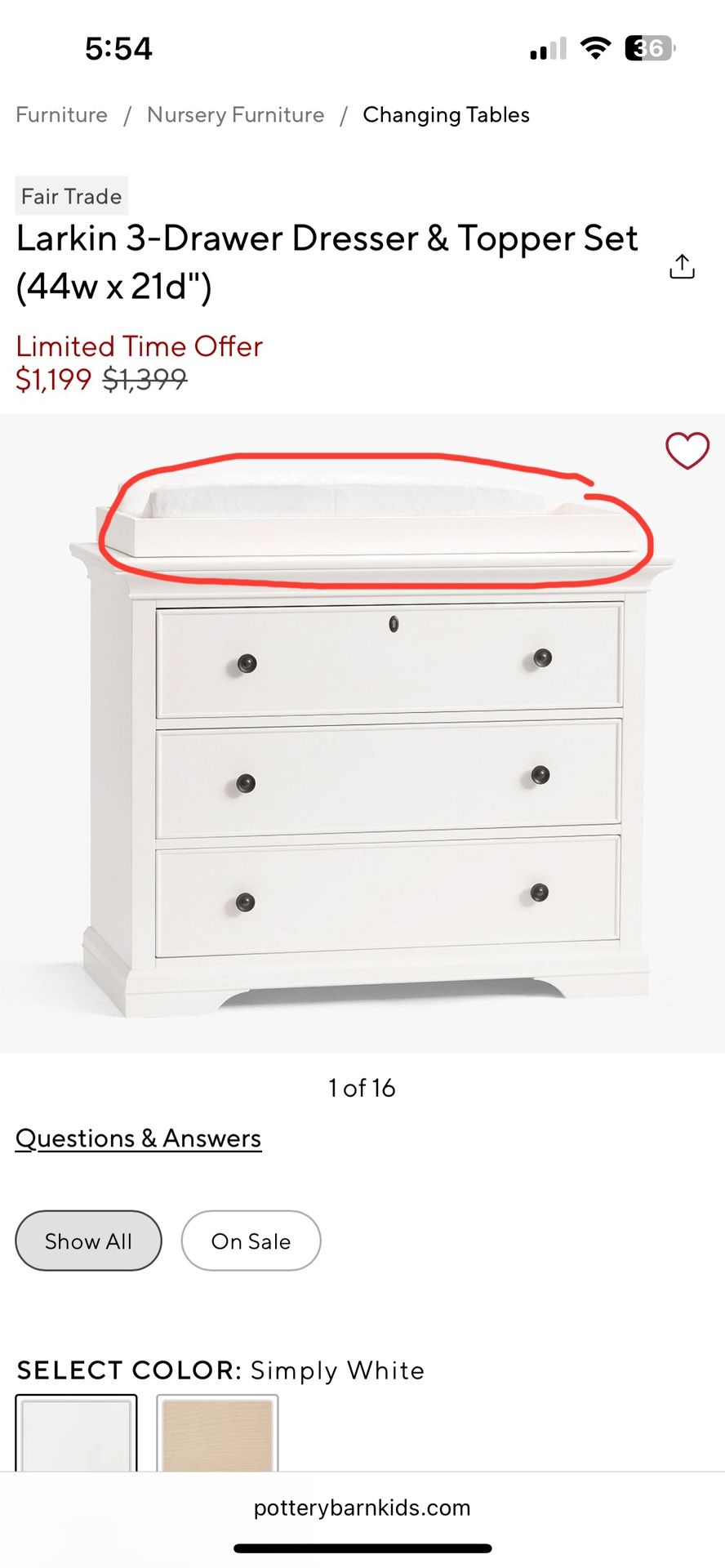Choose the Simply White color swatch
Viewport: 725px width, 1568px height.
point(76,1435)
